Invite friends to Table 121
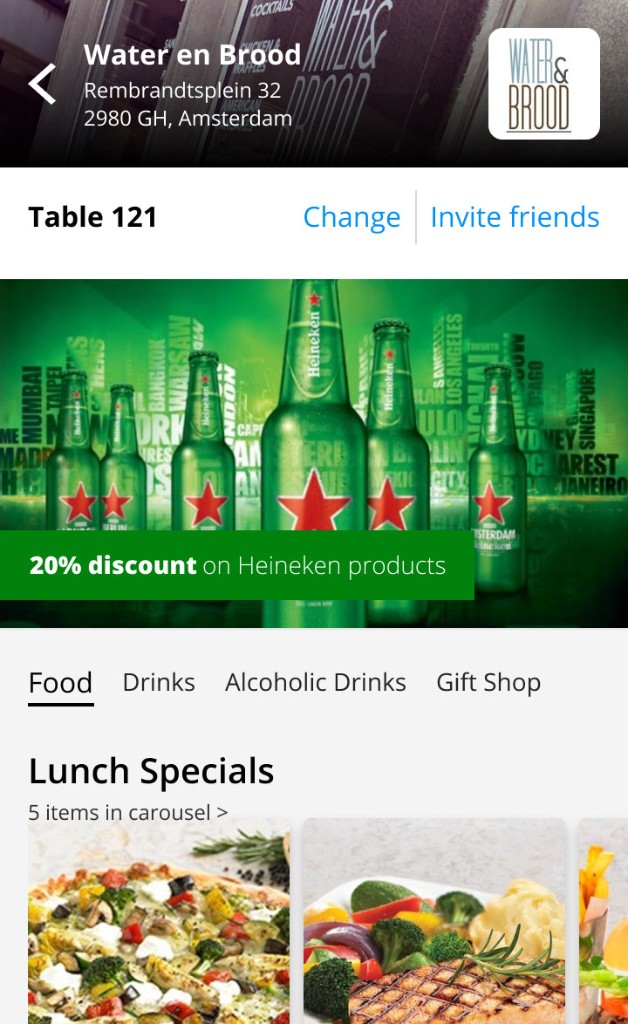The image size is (628, 1024). click(x=514, y=217)
